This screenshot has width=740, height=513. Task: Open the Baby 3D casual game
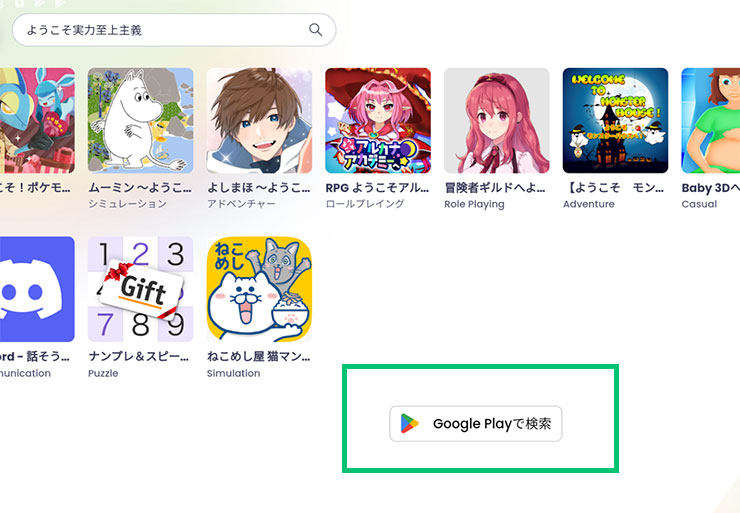coord(712,120)
